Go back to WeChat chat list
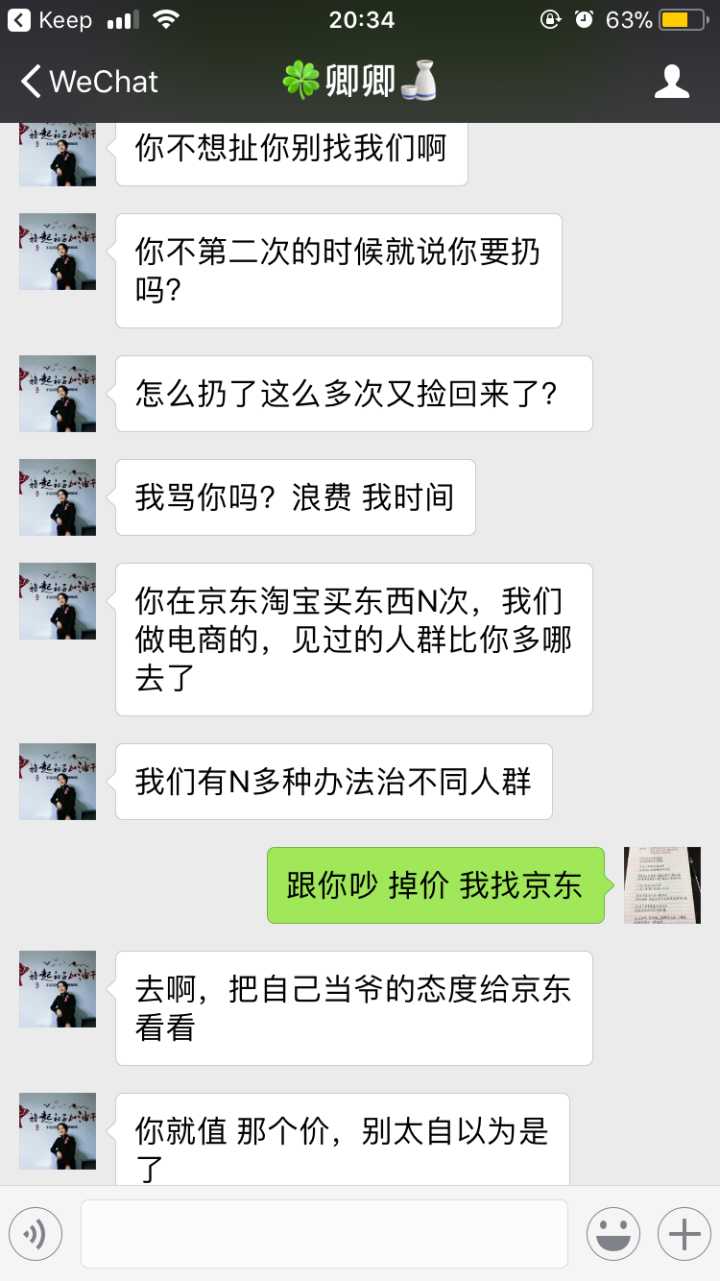The height and width of the screenshot is (1281, 720). click(88, 82)
